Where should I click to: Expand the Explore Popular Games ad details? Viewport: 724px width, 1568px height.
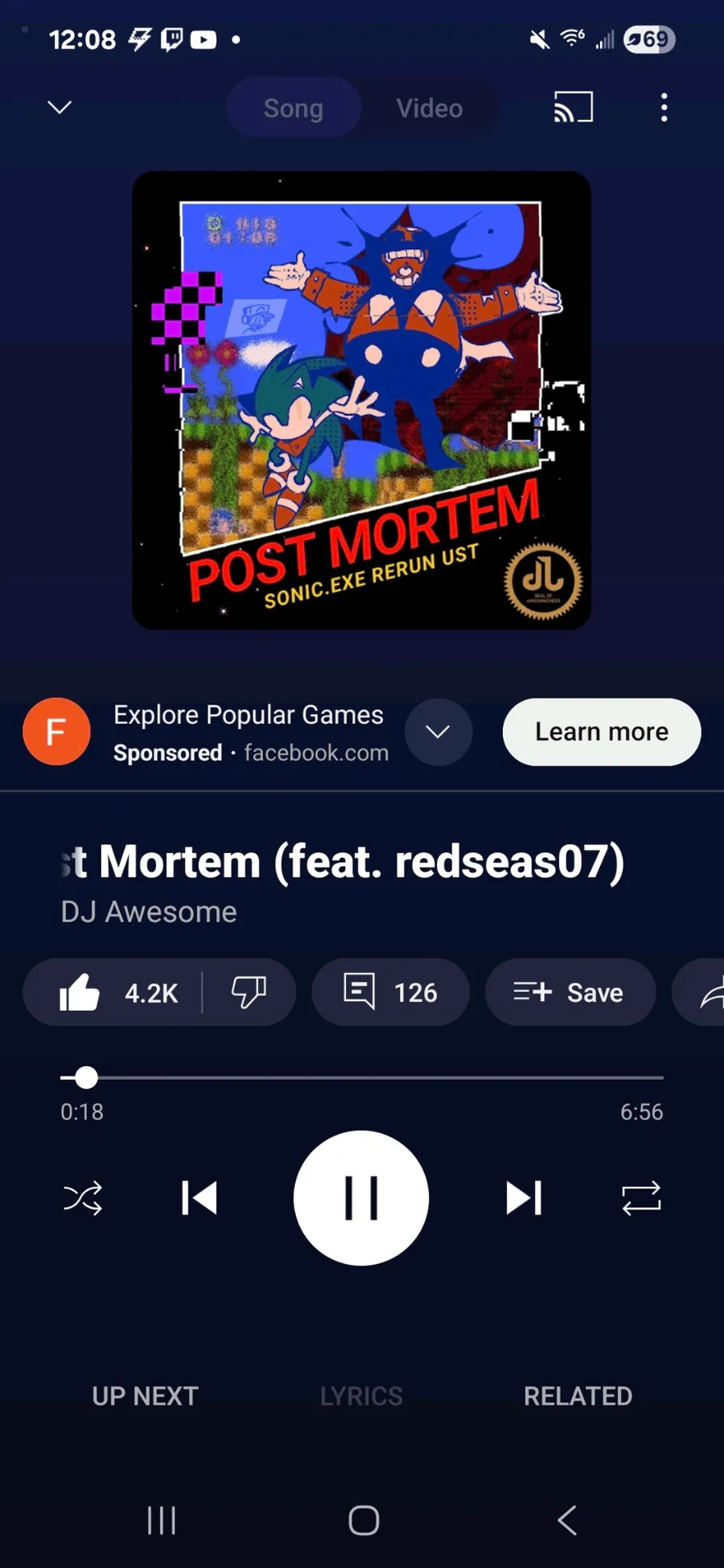pos(438,732)
